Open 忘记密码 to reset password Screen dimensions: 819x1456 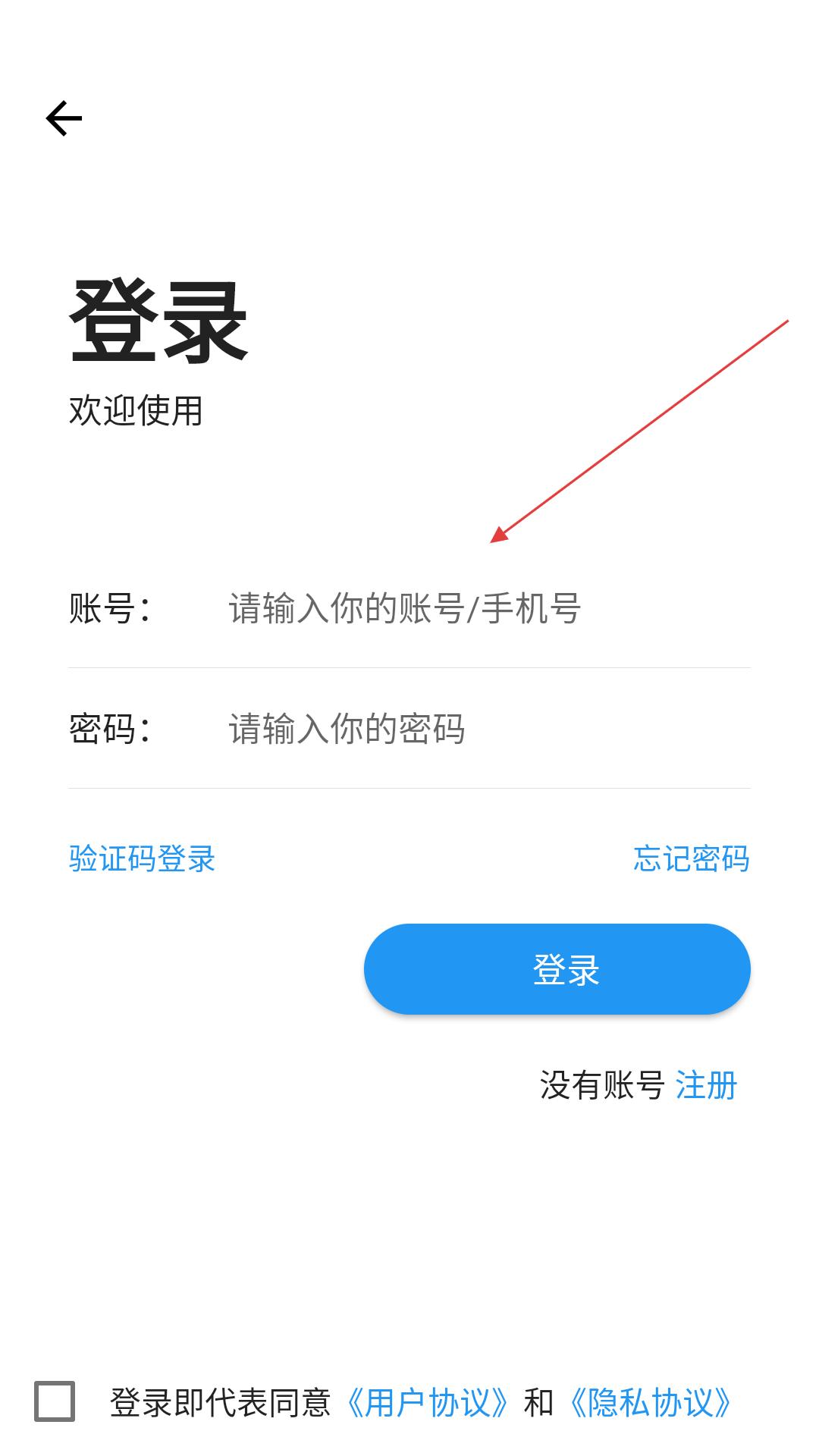point(691,858)
